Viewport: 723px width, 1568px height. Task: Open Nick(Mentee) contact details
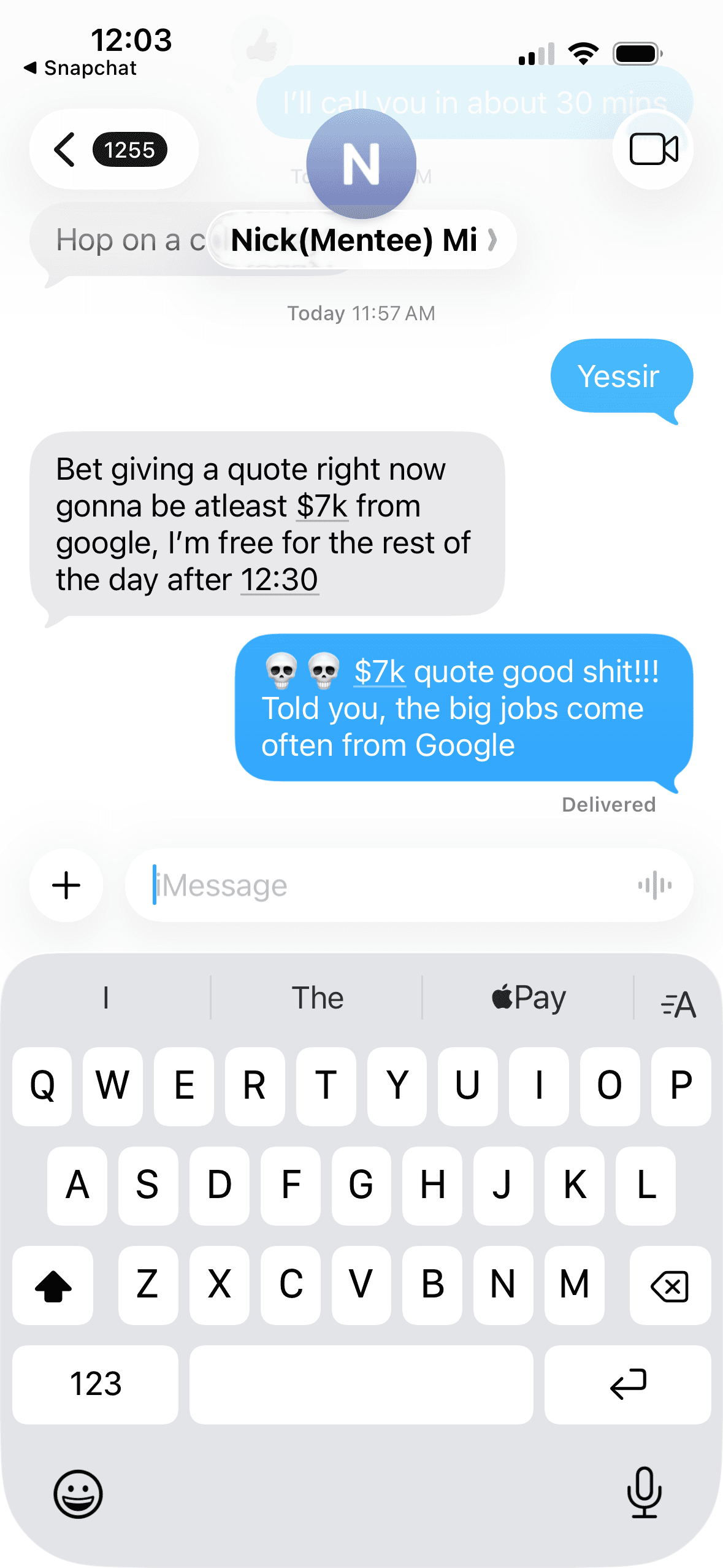point(362,239)
